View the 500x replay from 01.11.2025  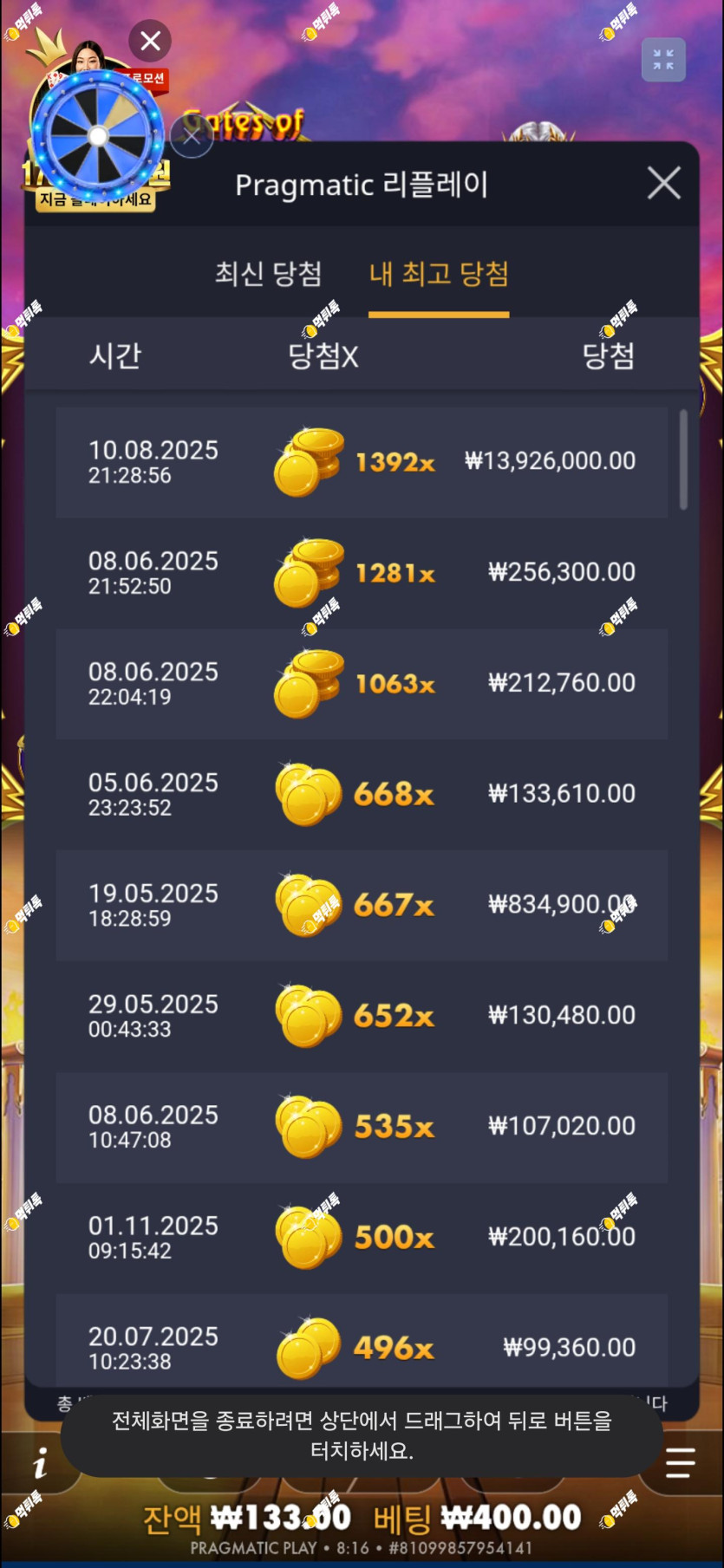(x=362, y=1238)
